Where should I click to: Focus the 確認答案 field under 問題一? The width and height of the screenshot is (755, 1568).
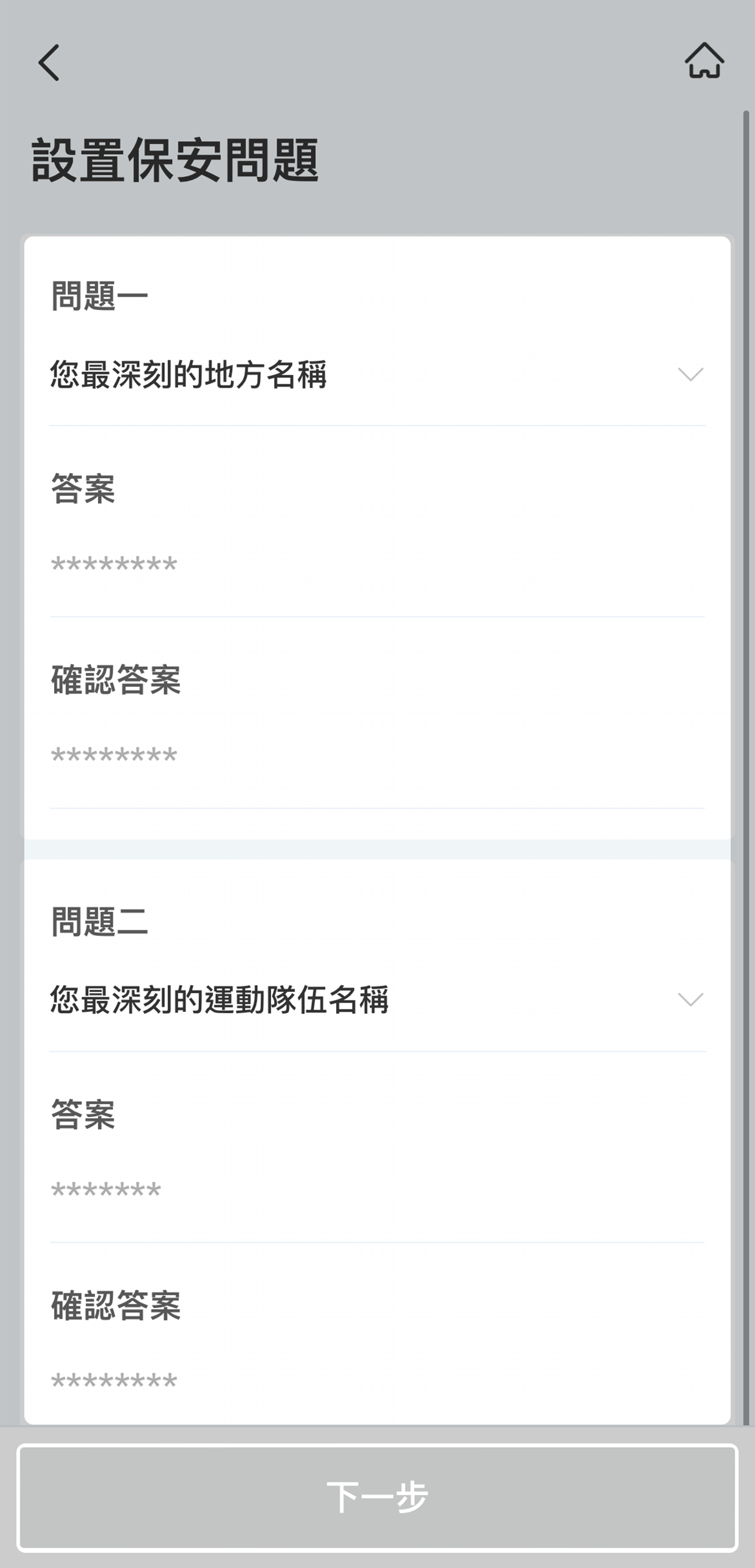376,757
